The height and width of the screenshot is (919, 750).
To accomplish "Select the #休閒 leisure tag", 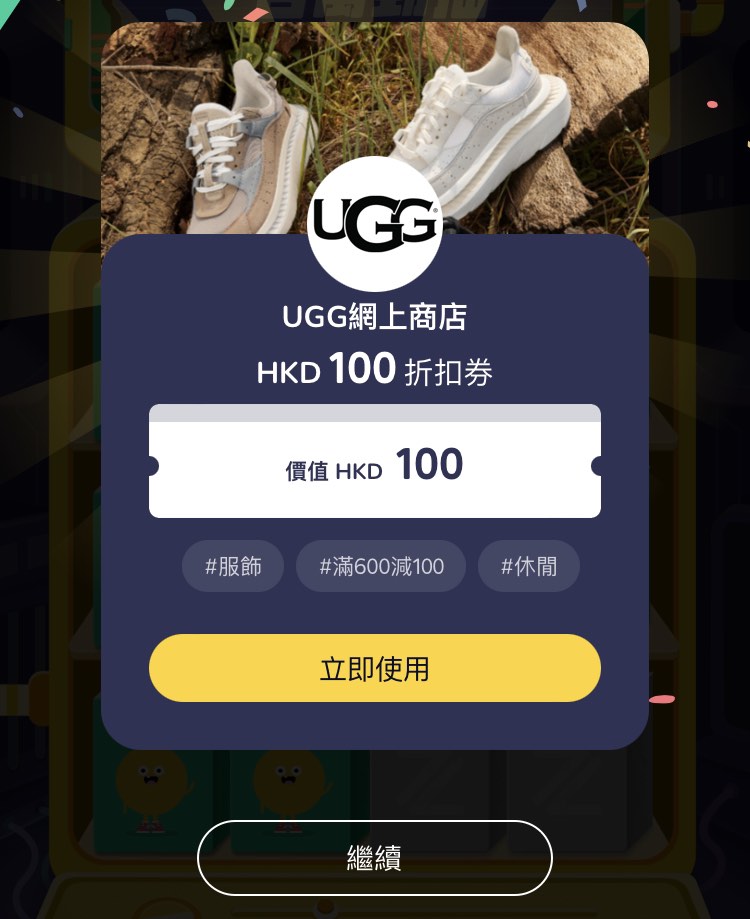I will click(529, 566).
